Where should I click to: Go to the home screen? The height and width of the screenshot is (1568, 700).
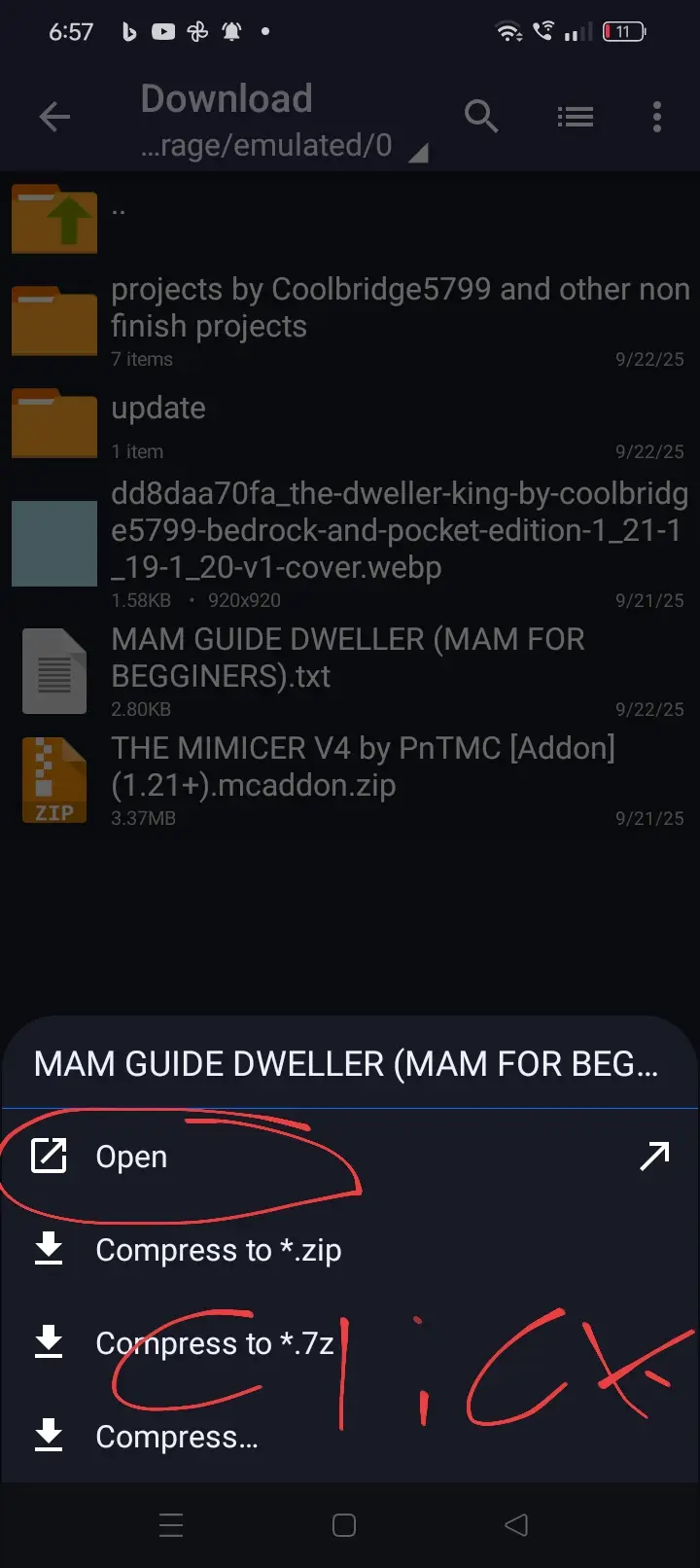(344, 1525)
